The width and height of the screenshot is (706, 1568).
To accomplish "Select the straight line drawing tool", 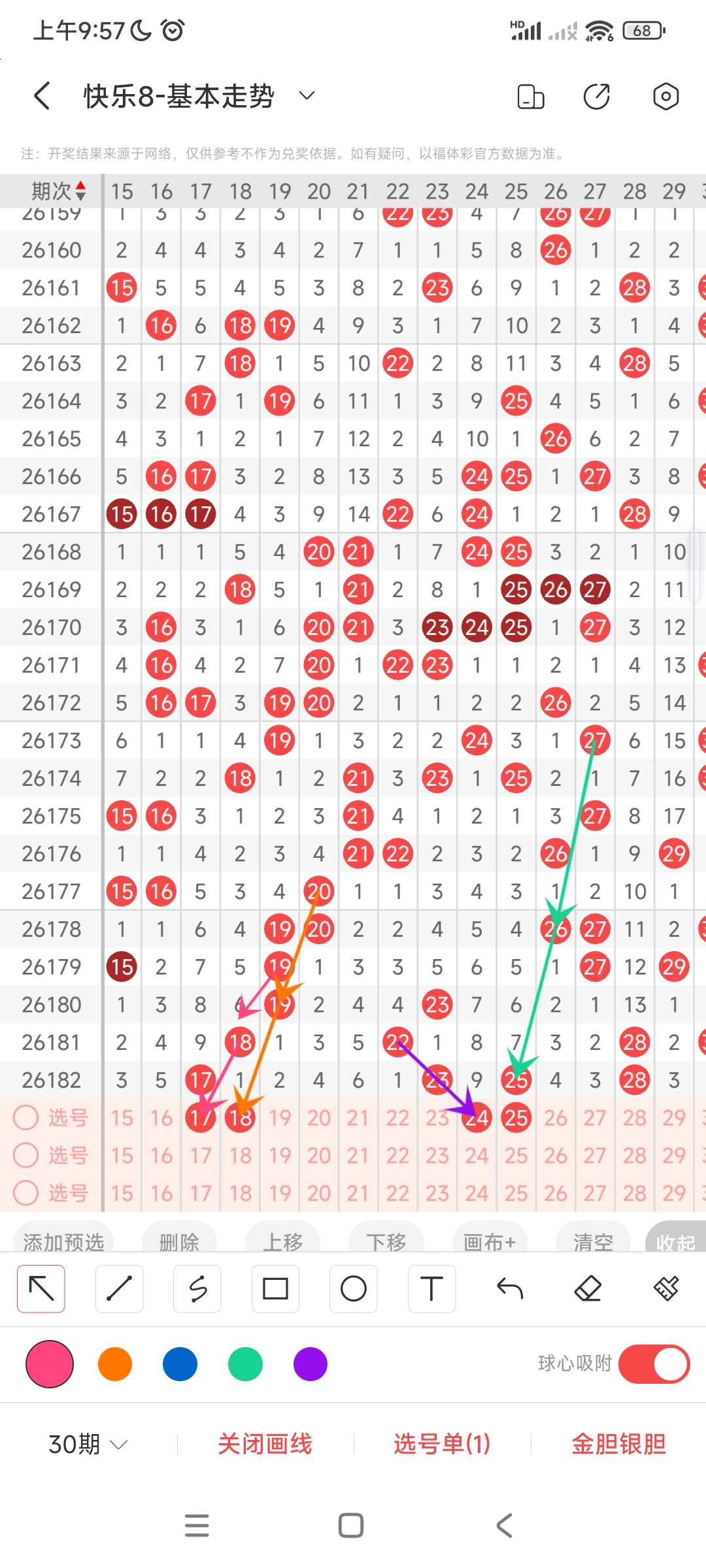I will (x=119, y=1288).
